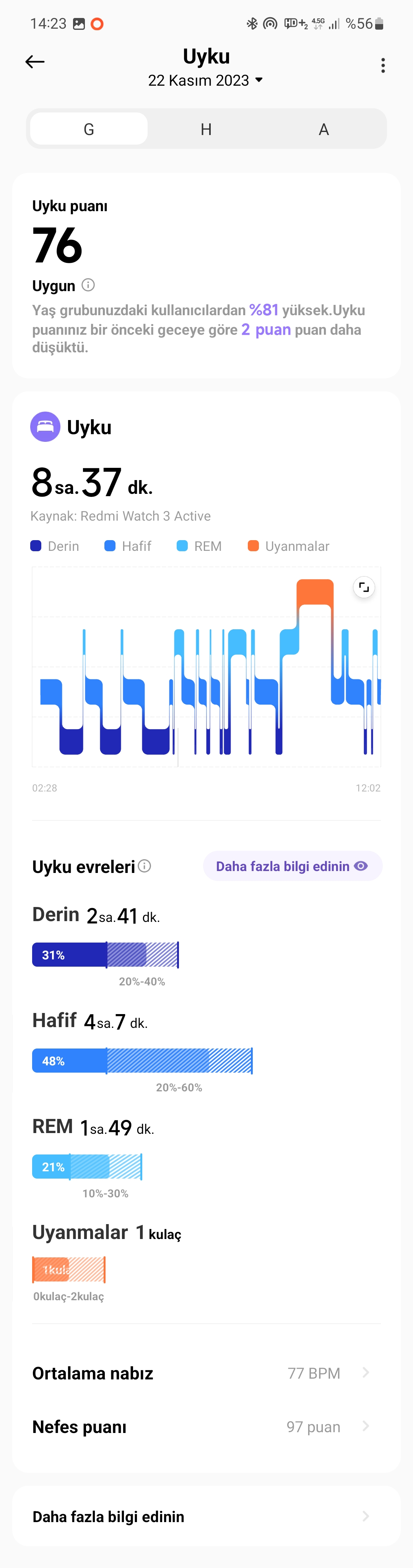Show info about the Uygun rating
The height and width of the screenshot is (1568, 413).
(x=88, y=285)
